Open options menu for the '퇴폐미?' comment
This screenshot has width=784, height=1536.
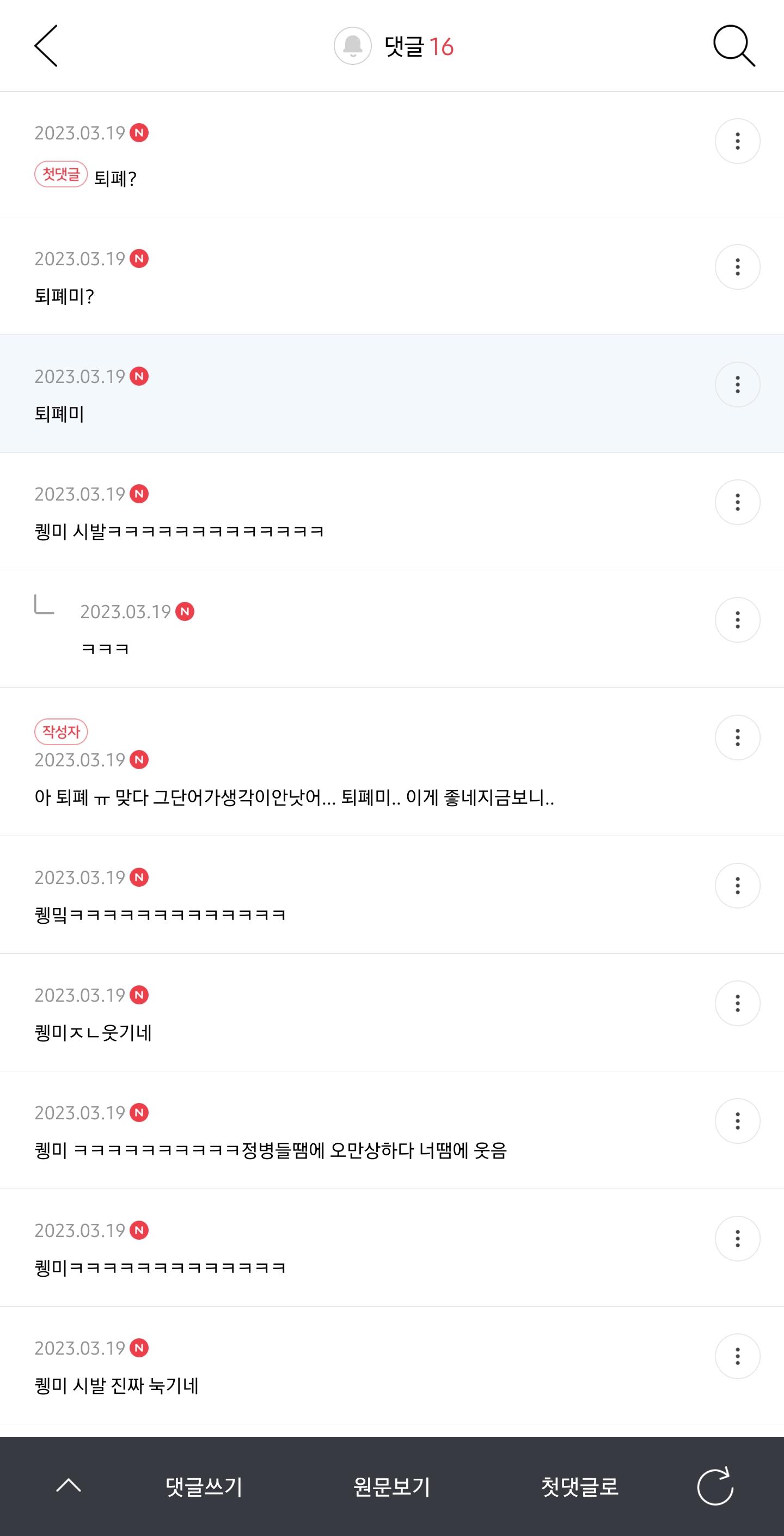coord(738,267)
